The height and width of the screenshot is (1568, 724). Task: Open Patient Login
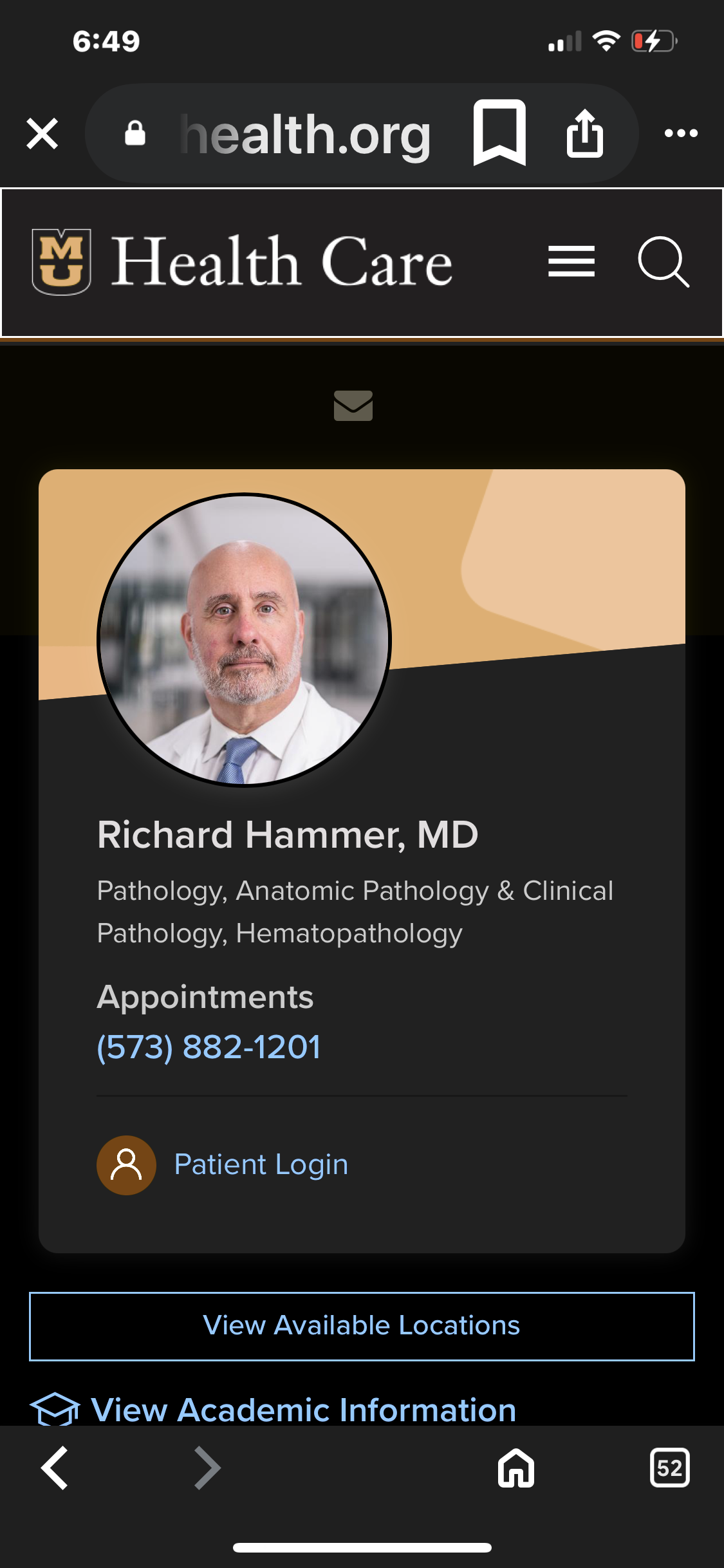tap(261, 1164)
